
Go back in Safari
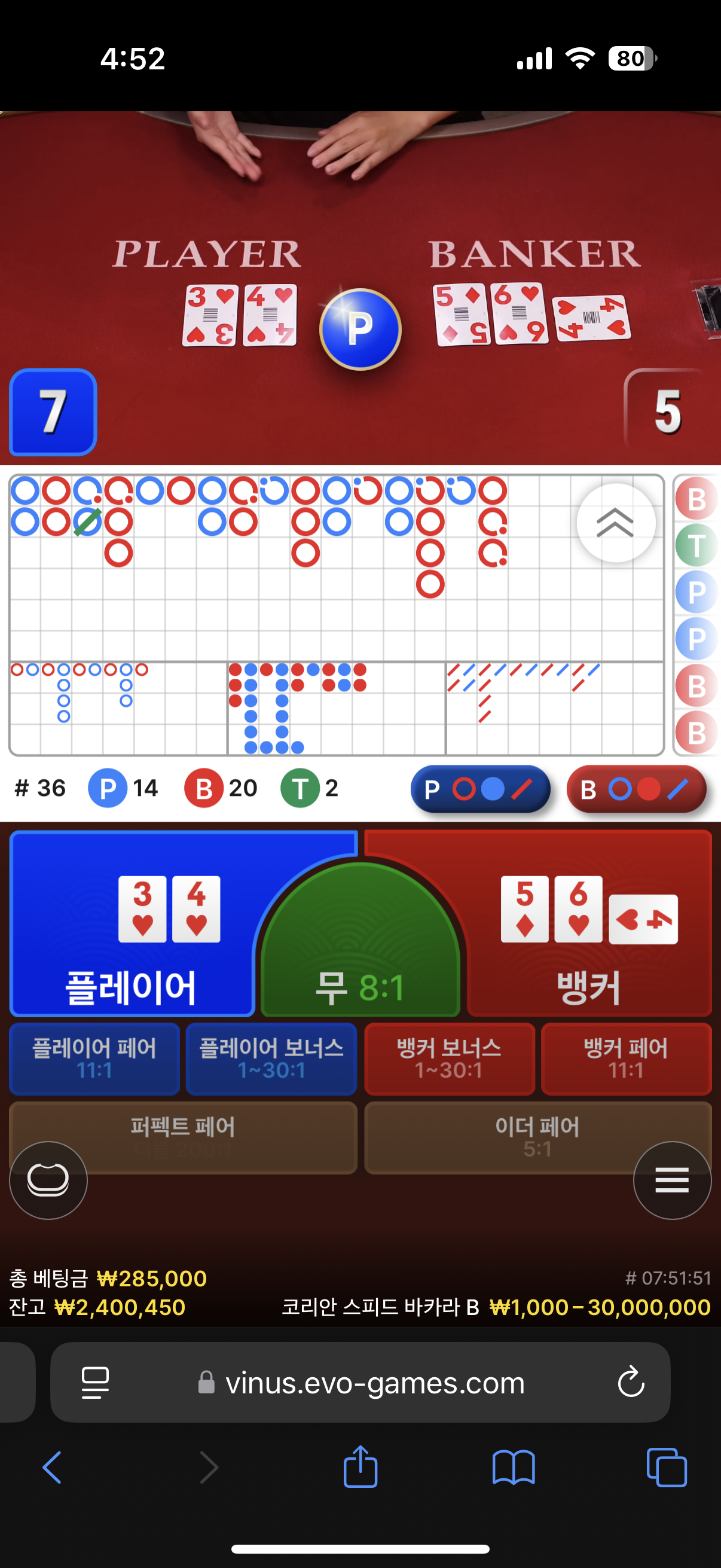(52, 1468)
